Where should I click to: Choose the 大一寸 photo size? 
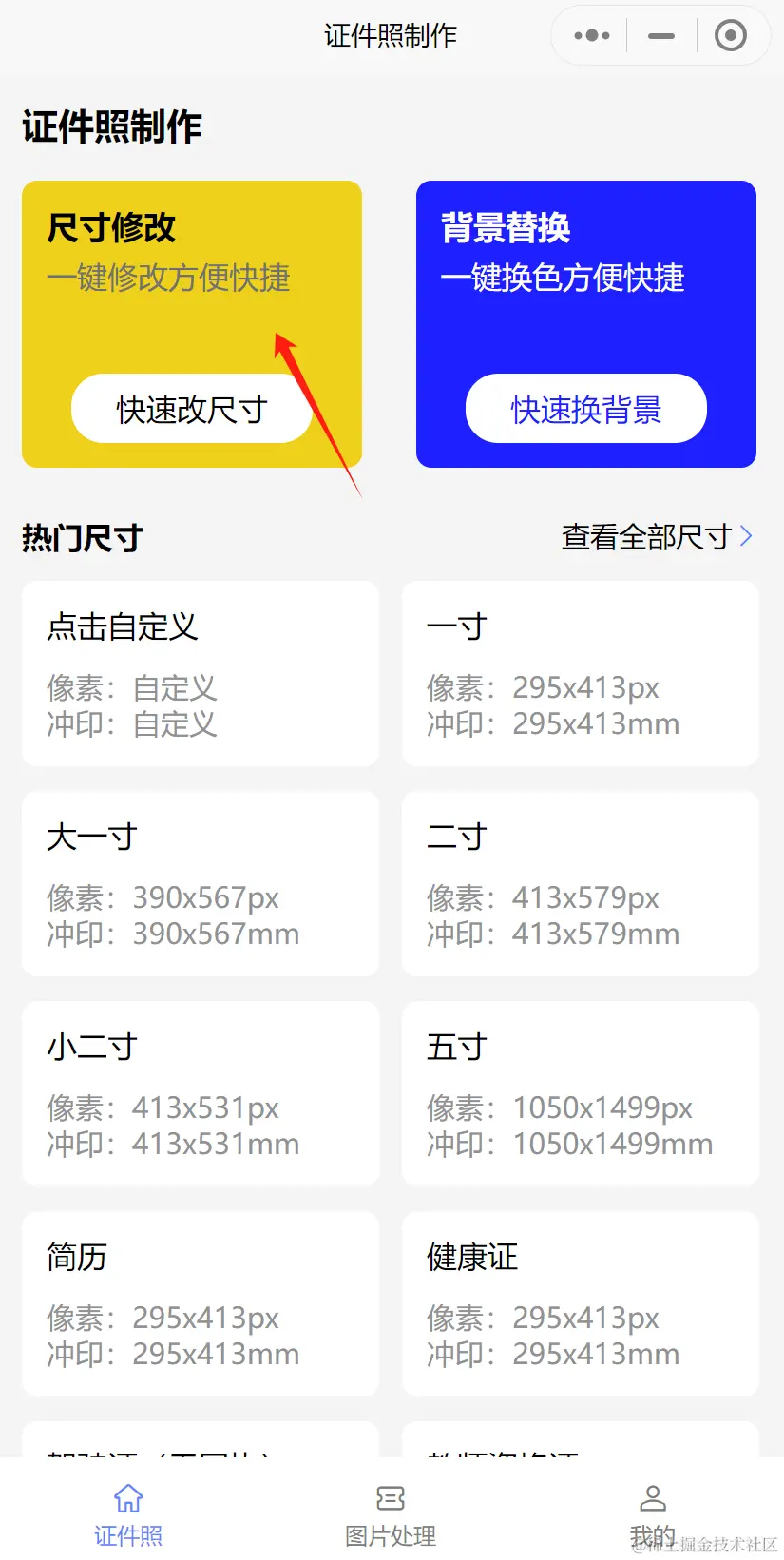200,884
